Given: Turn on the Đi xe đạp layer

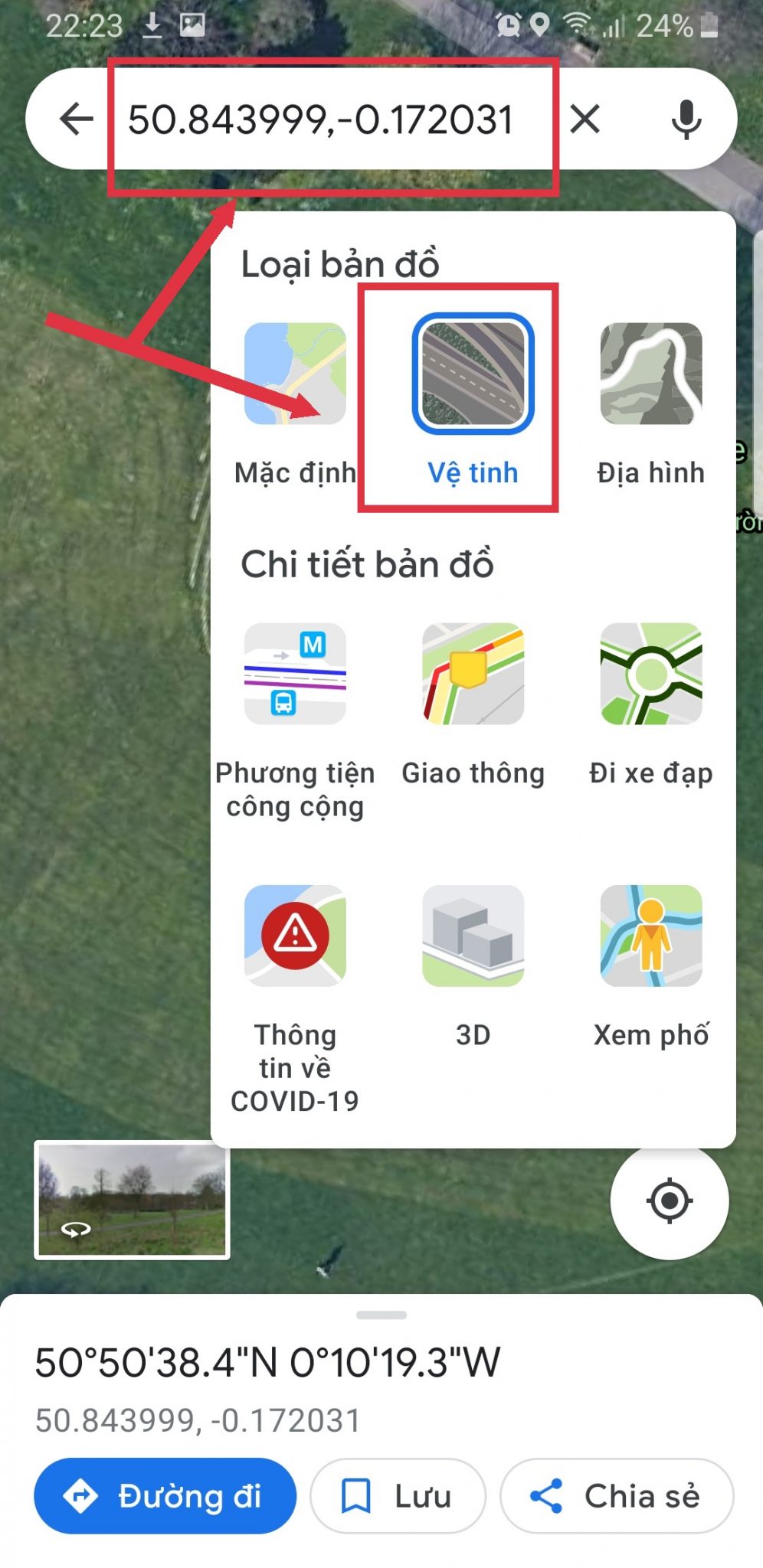Looking at the screenshot, I should coord(651,675).
